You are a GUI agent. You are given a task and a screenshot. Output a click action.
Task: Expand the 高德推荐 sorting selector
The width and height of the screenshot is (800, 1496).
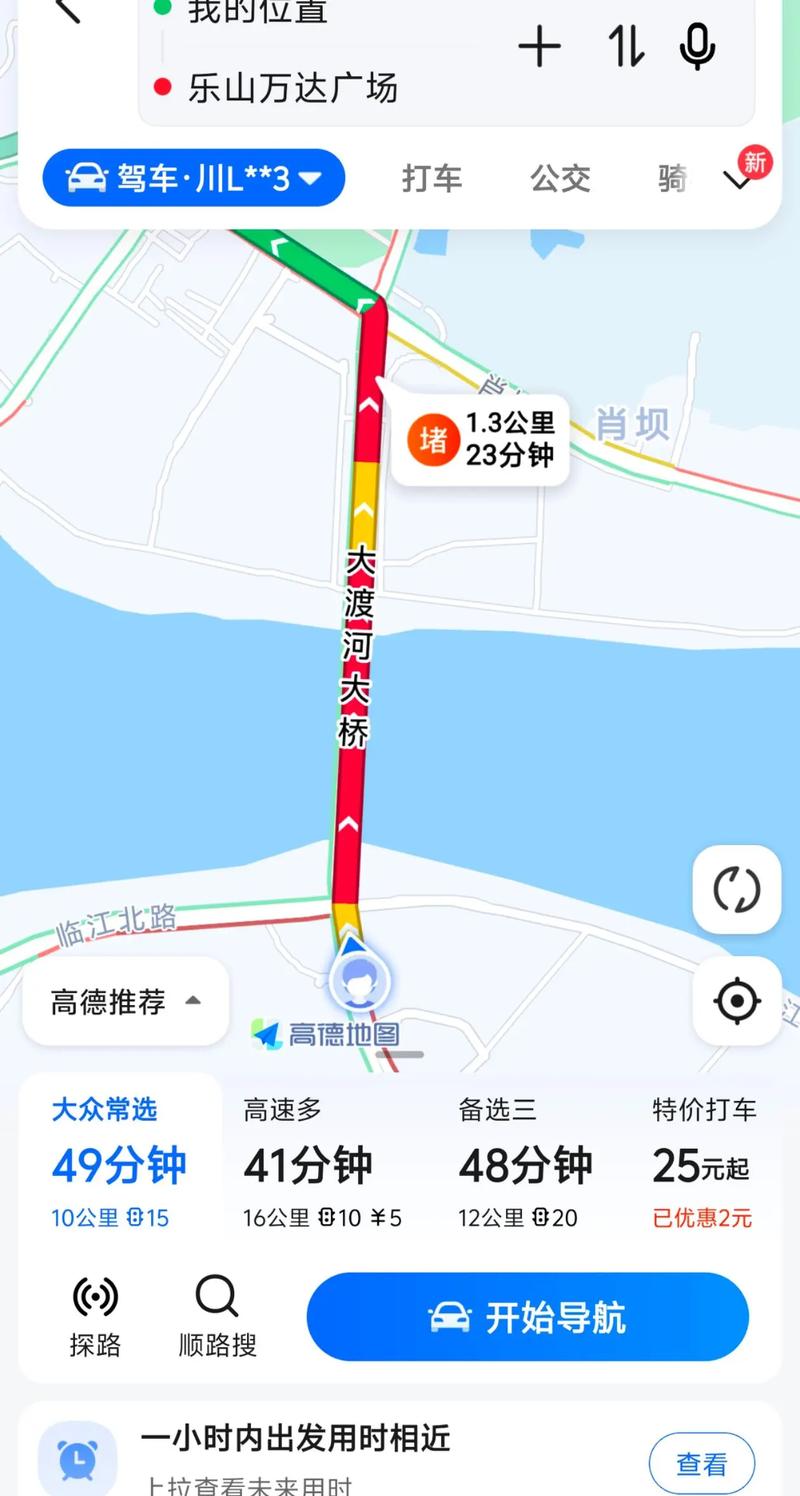tap(124, 1001)
